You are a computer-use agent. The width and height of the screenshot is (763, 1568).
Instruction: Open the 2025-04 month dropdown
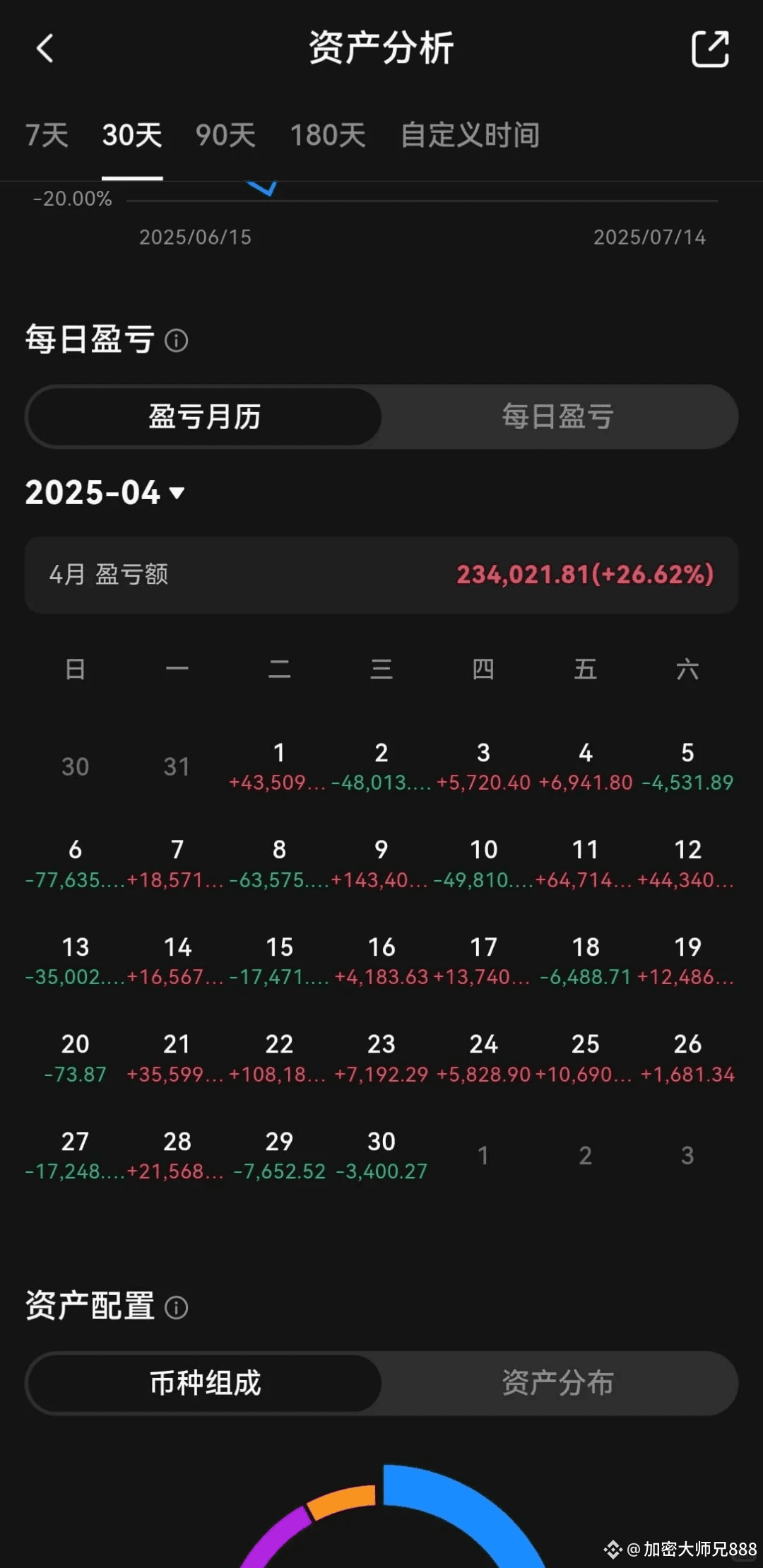click(x=105, y=493)
